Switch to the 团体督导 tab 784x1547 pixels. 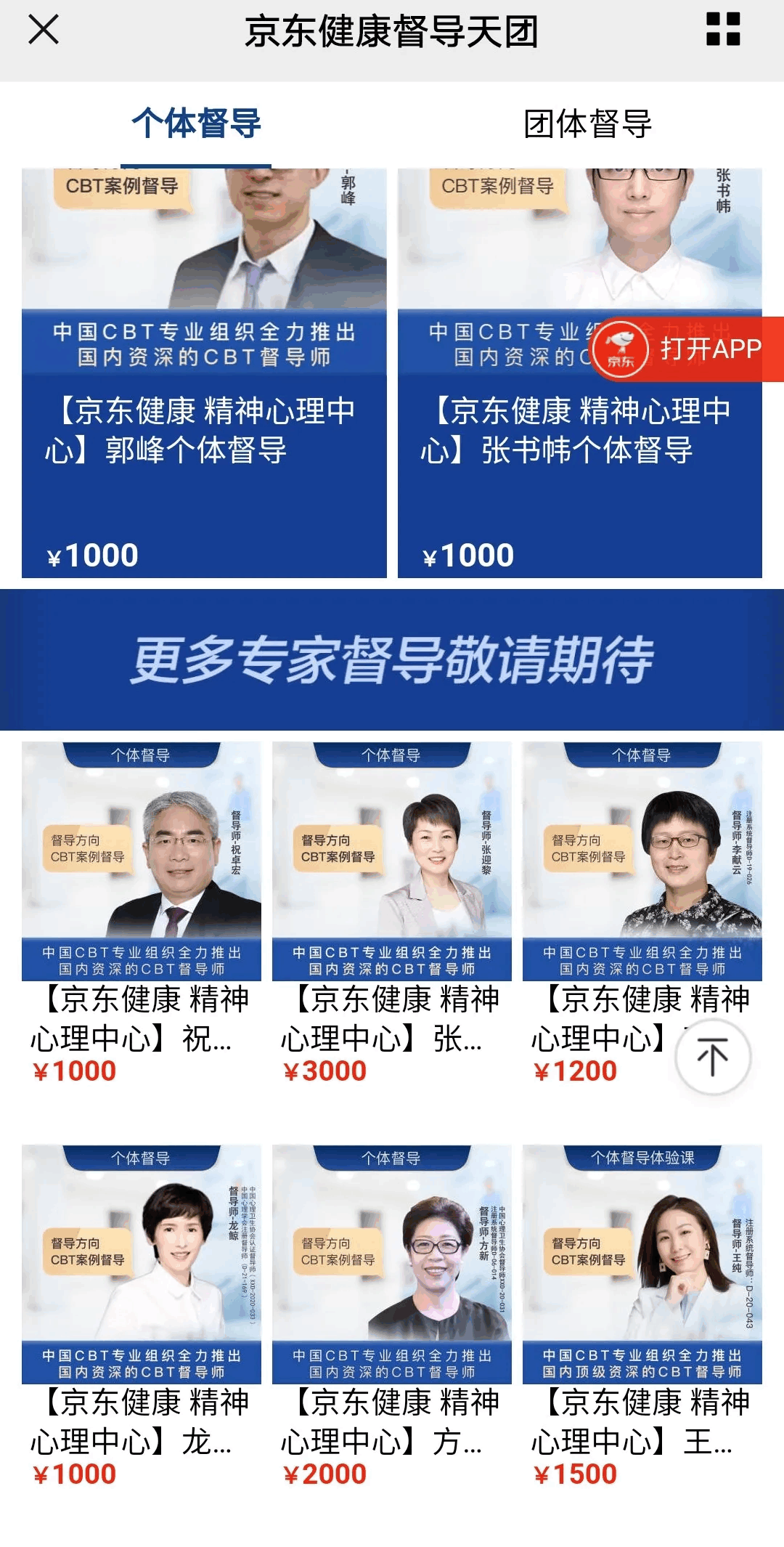(x=587, y=123)
